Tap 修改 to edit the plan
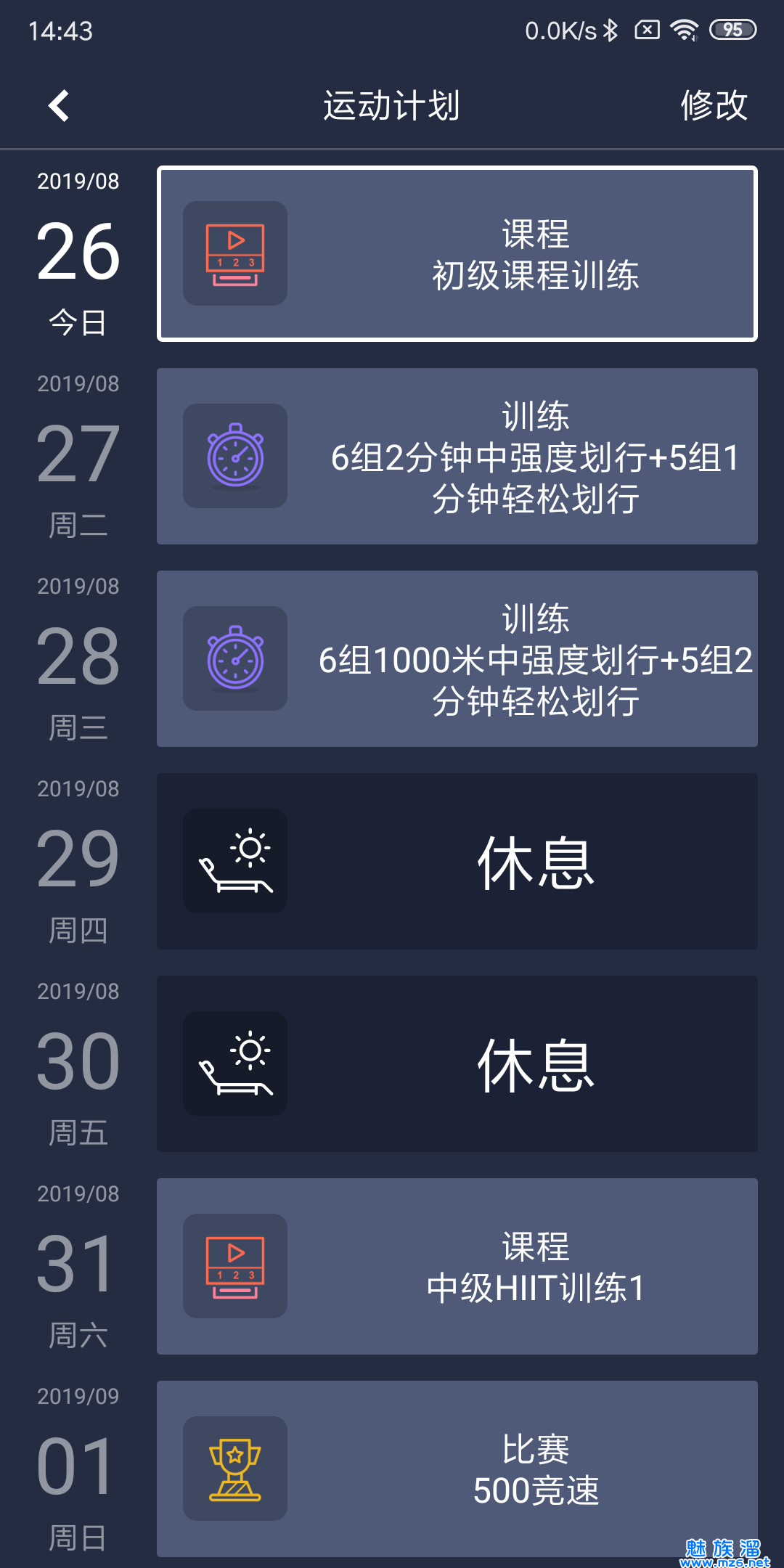This screenshot has width=784, height=1568. tap(714, 106)
